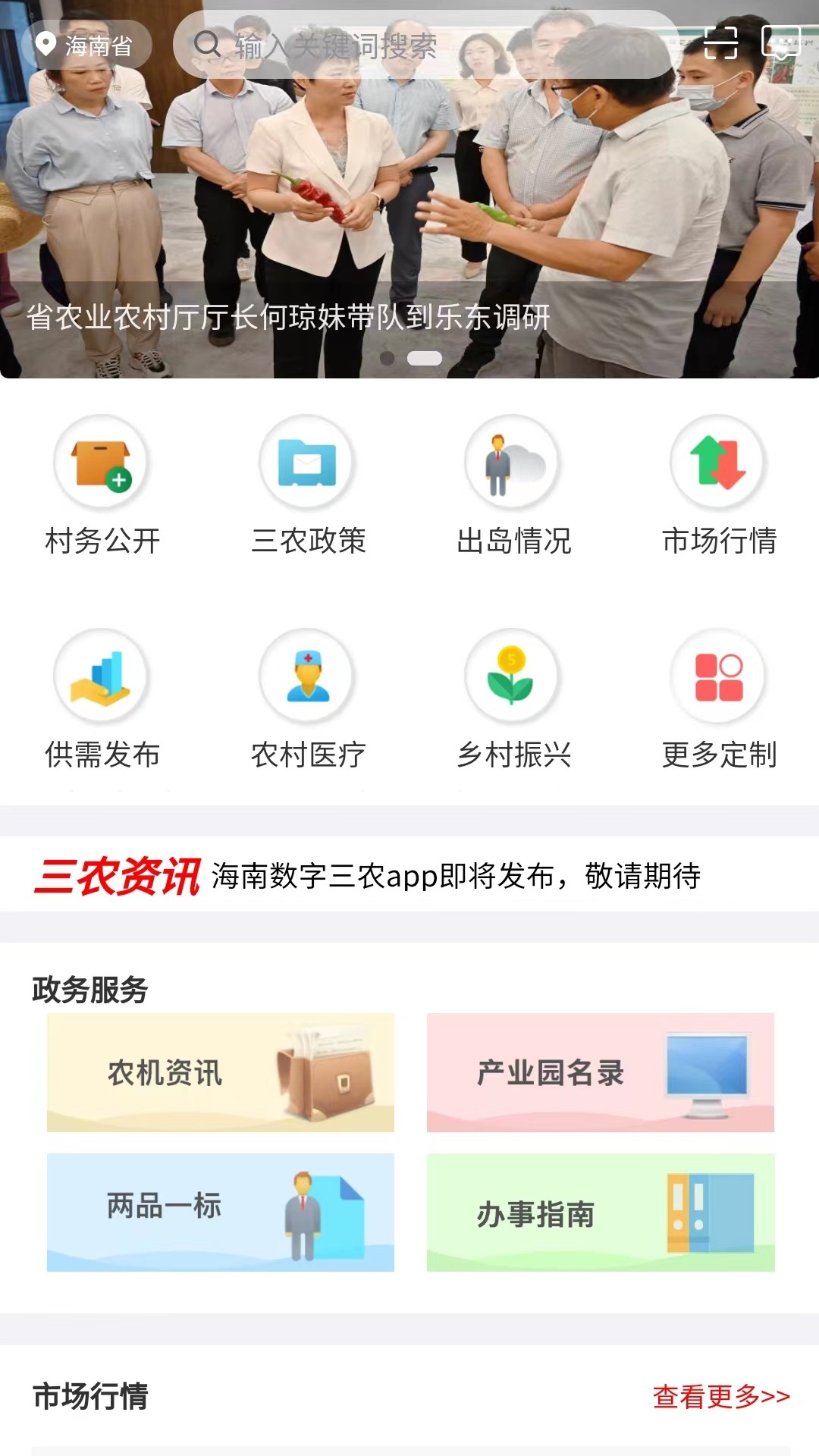The image size is (819, 1456).
Task: Open 更多定制
Action: pos(719,699)
